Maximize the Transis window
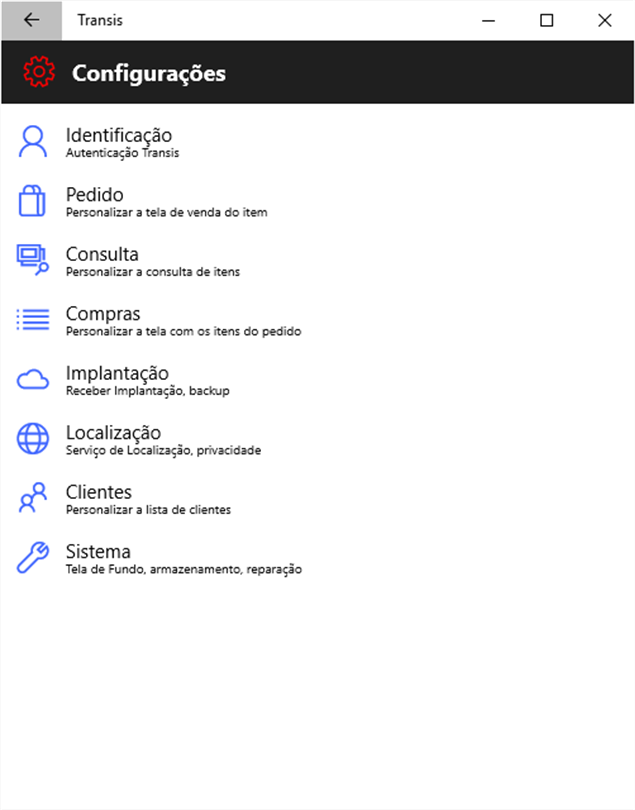The image size is (635, 810). click(546, 20)
